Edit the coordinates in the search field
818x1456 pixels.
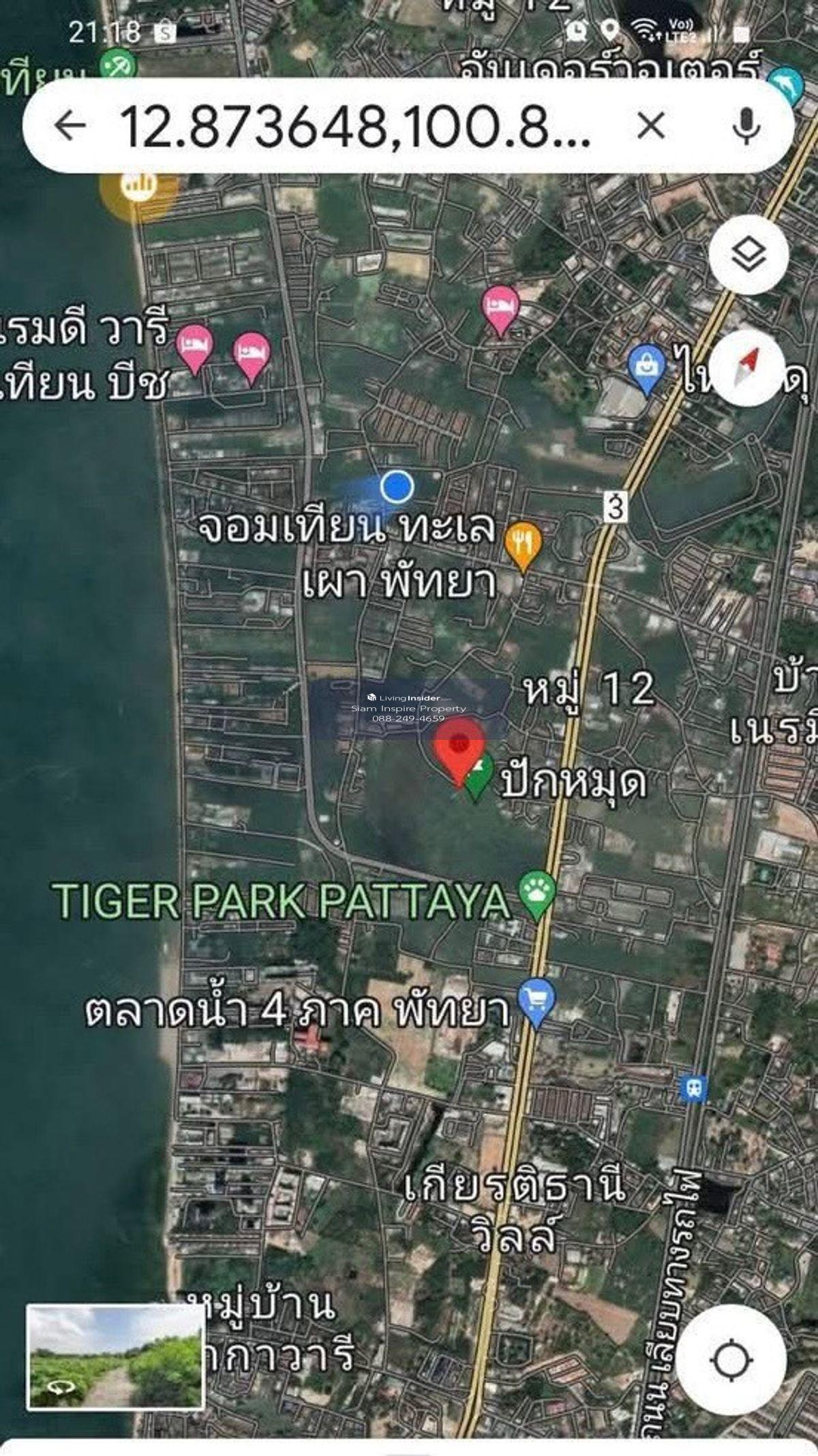pos(354,126)
